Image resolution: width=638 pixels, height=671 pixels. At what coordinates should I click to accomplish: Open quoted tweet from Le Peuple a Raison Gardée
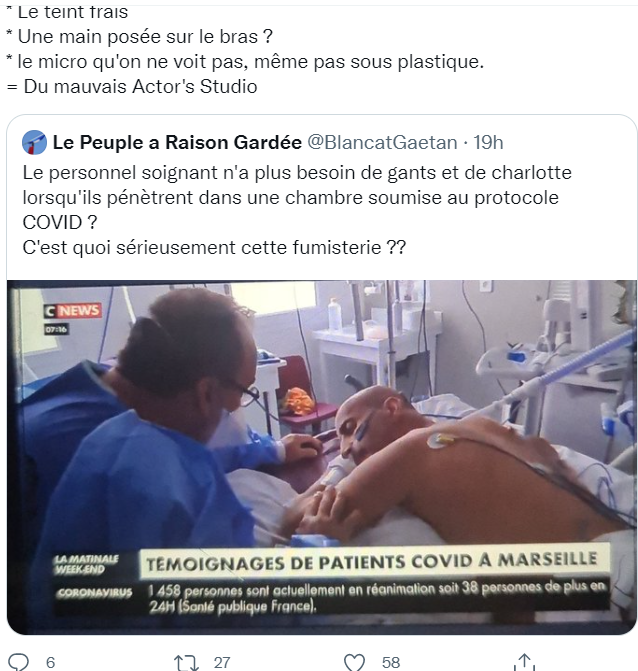pos(320,210)
